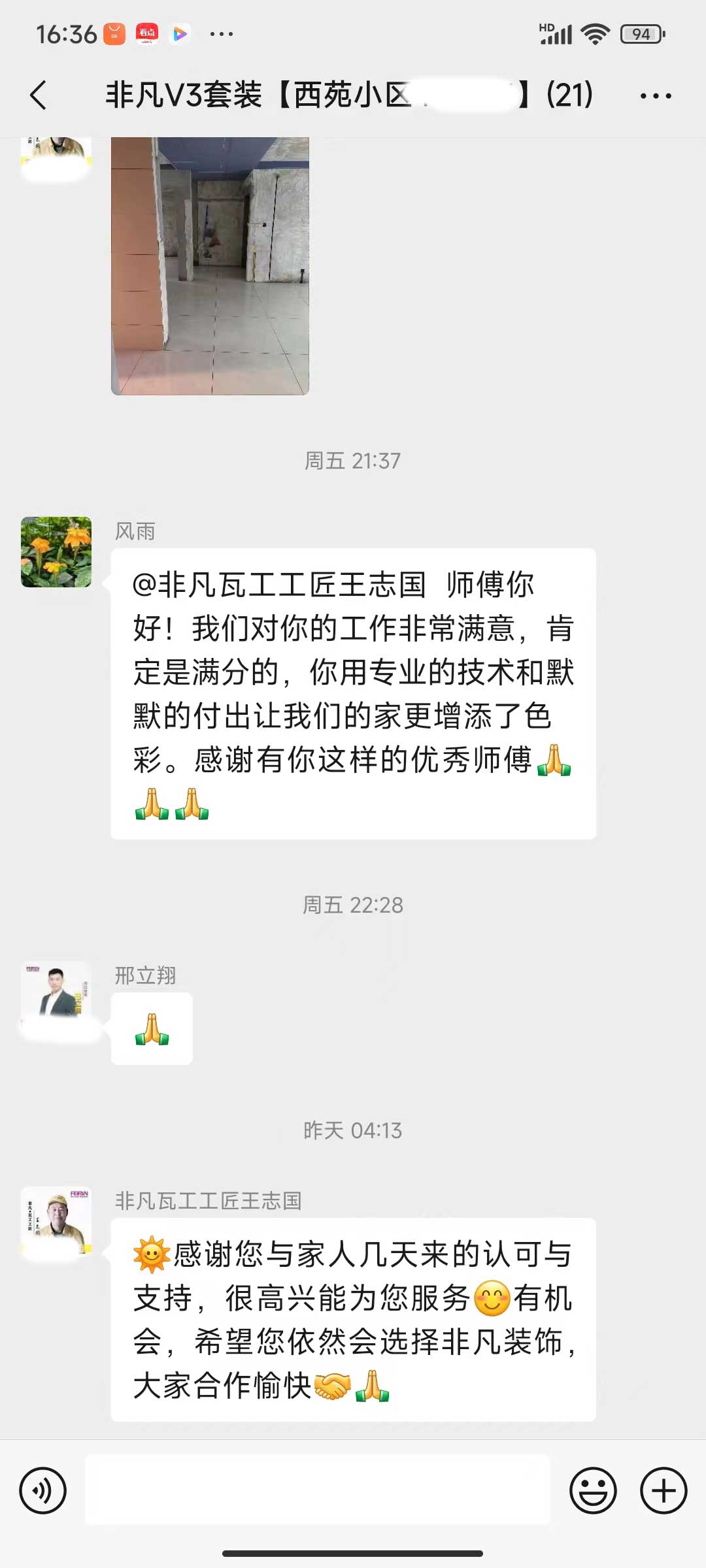This screenshot has height=1568, width=706.
Task: Open the emoji sticker panel
Action: [x=593, y=1490]
